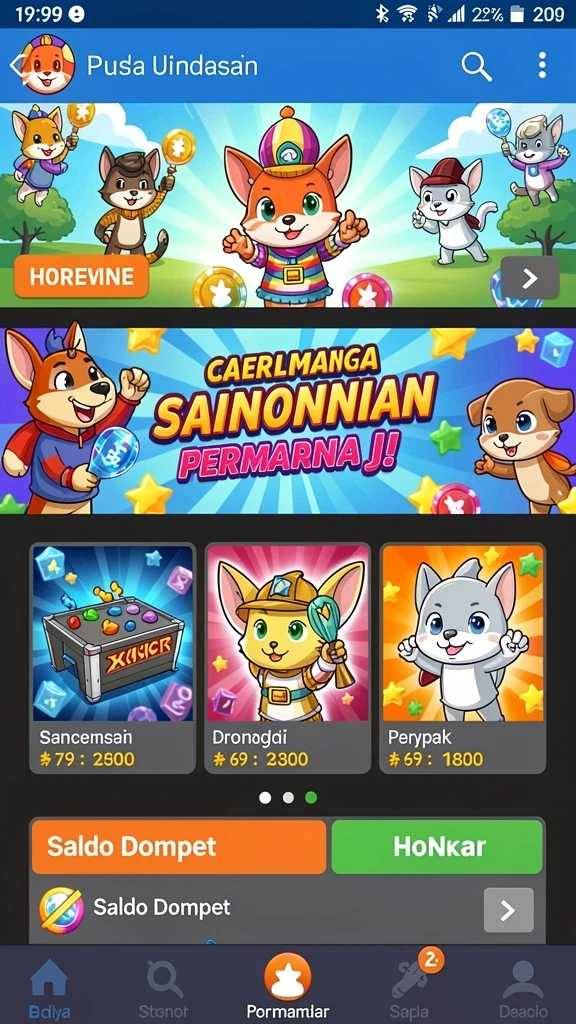Select the first carousel page dot
This screenshot has height=1024, width=576.
[265, 797]
